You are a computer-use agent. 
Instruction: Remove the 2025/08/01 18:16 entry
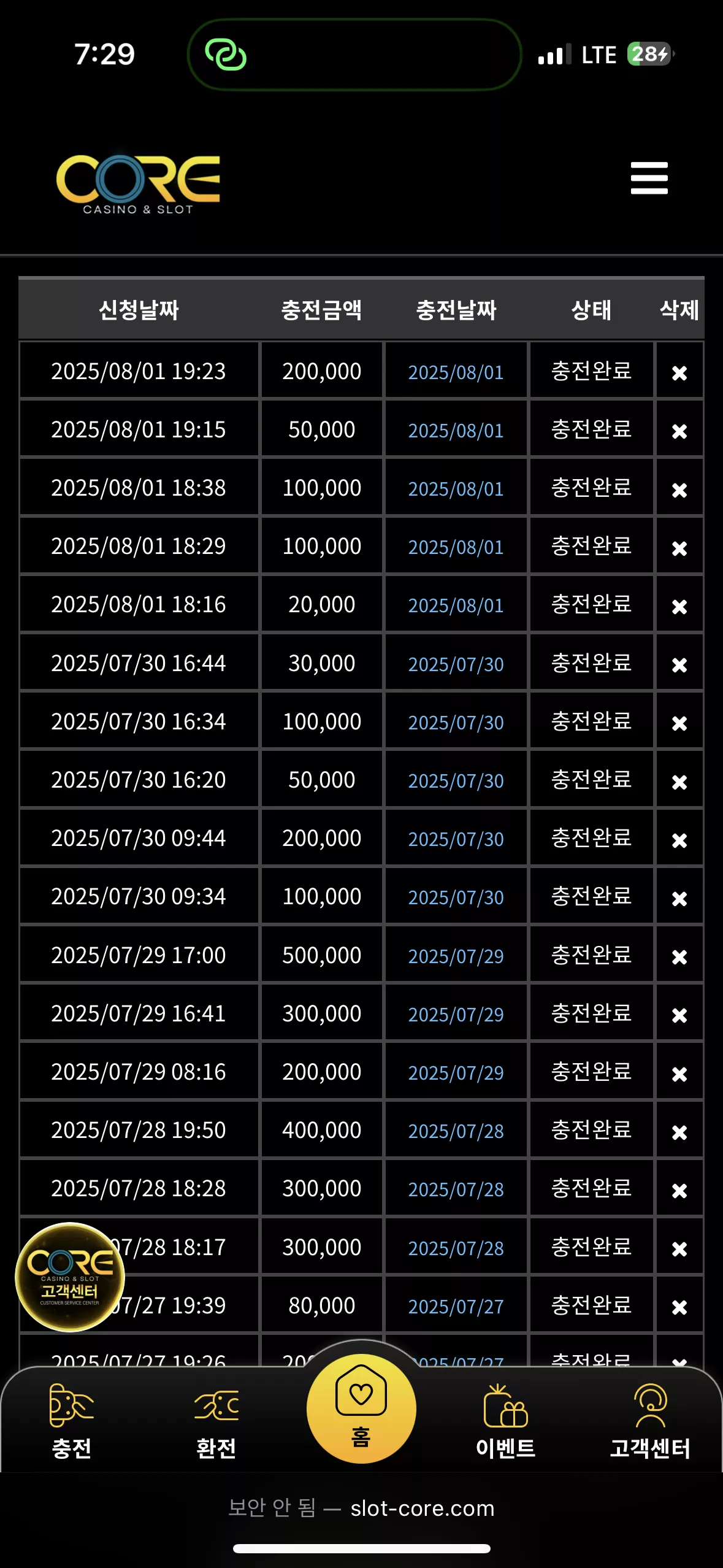pos(679,606)
